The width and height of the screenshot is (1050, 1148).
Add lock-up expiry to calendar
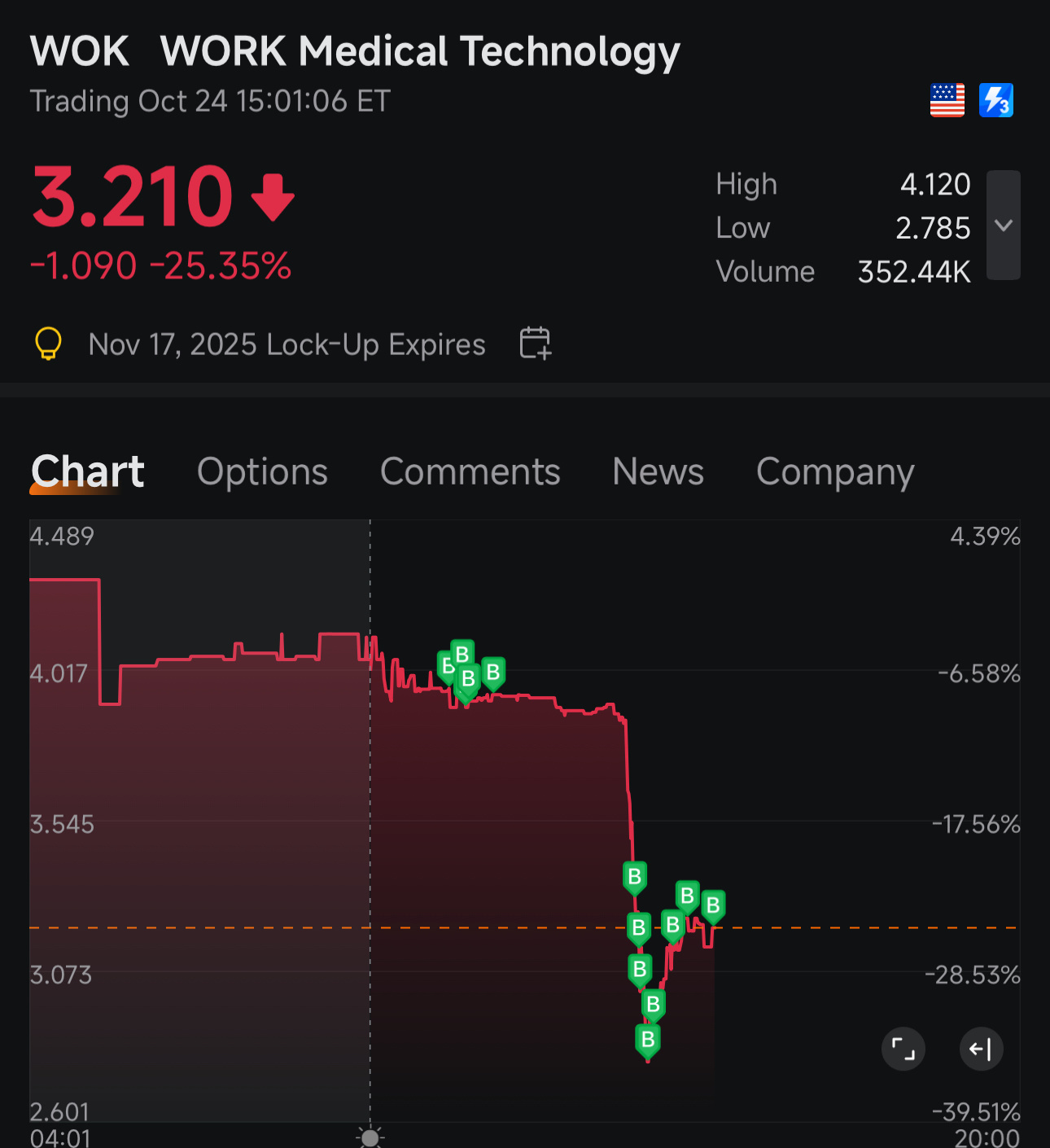535,343
